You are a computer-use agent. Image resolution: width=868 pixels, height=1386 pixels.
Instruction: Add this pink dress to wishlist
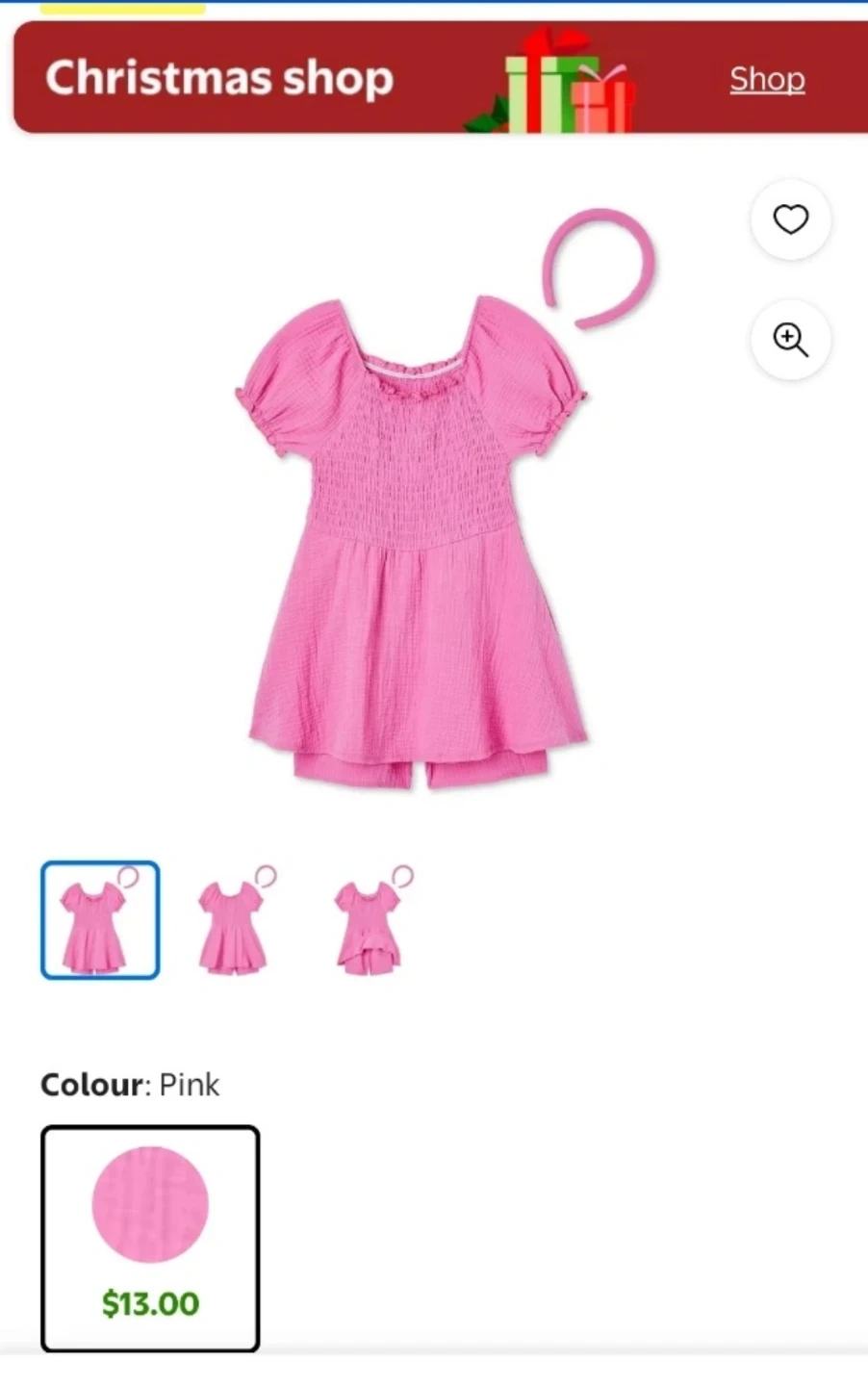(x=791, y=219)
